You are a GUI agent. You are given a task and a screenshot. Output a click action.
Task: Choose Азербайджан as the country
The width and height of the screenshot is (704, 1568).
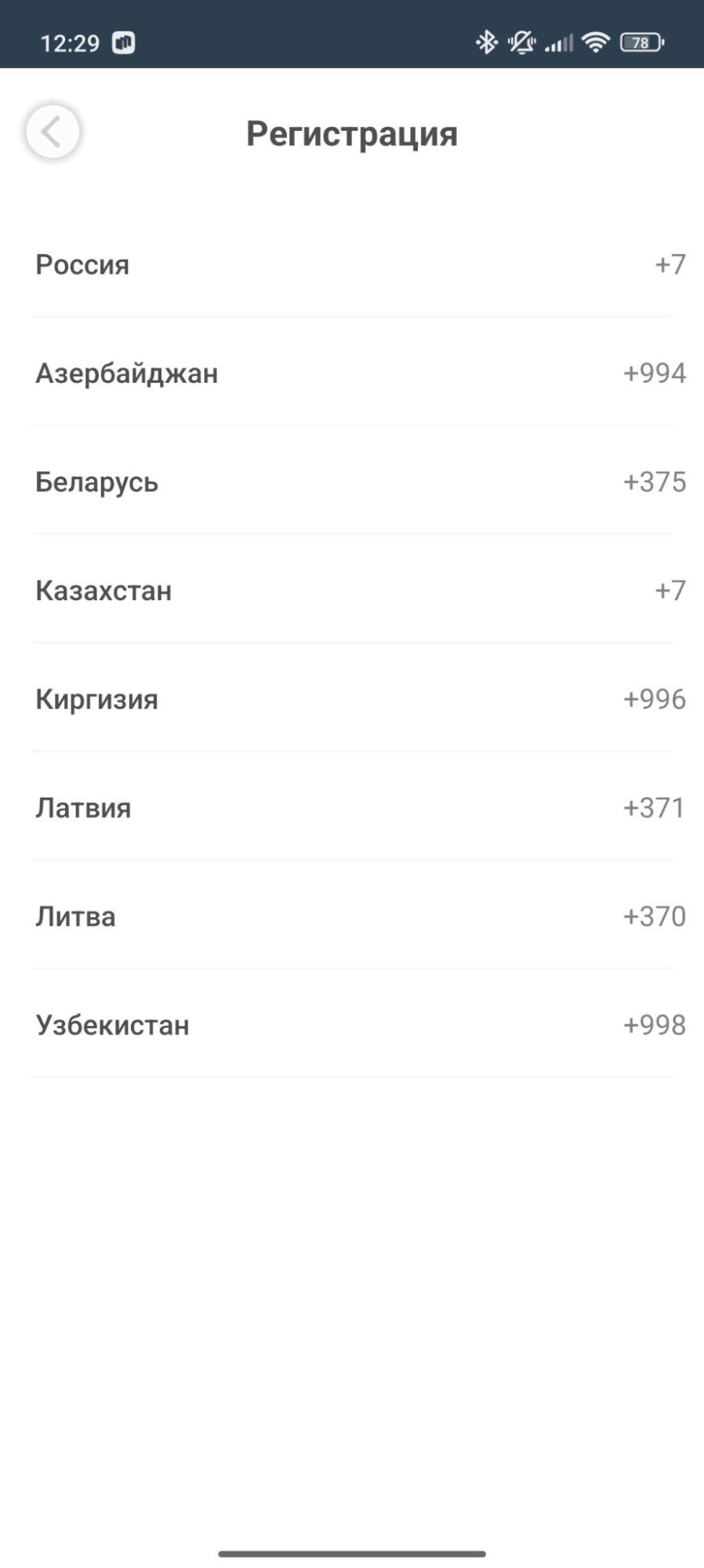(352, 373)
